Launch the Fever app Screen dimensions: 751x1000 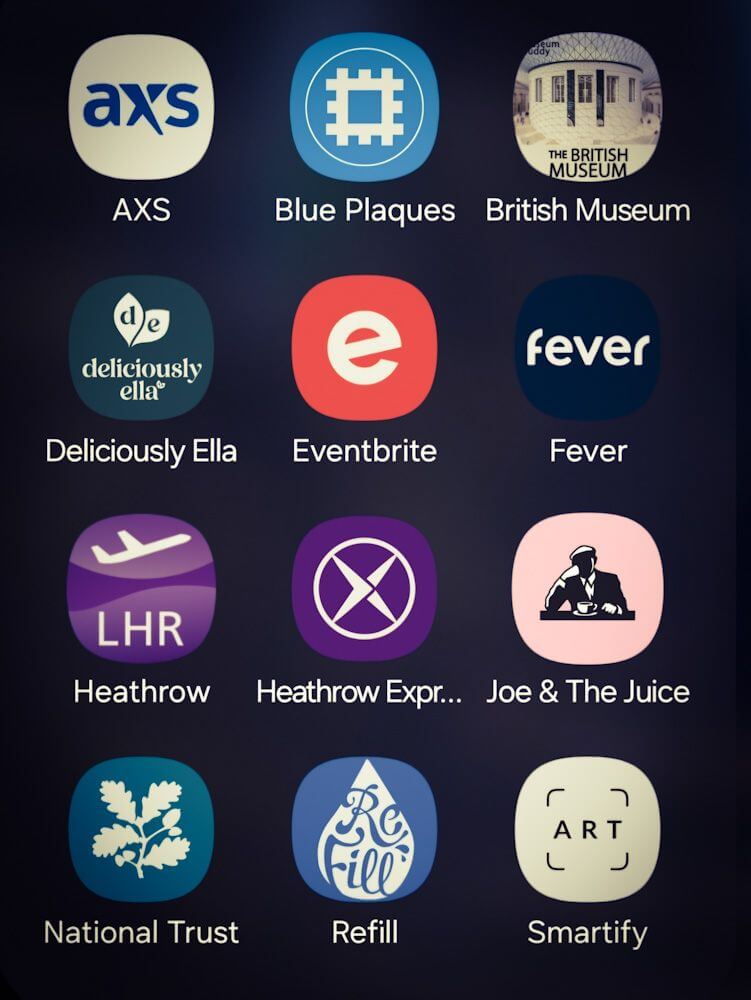[587, 348]
